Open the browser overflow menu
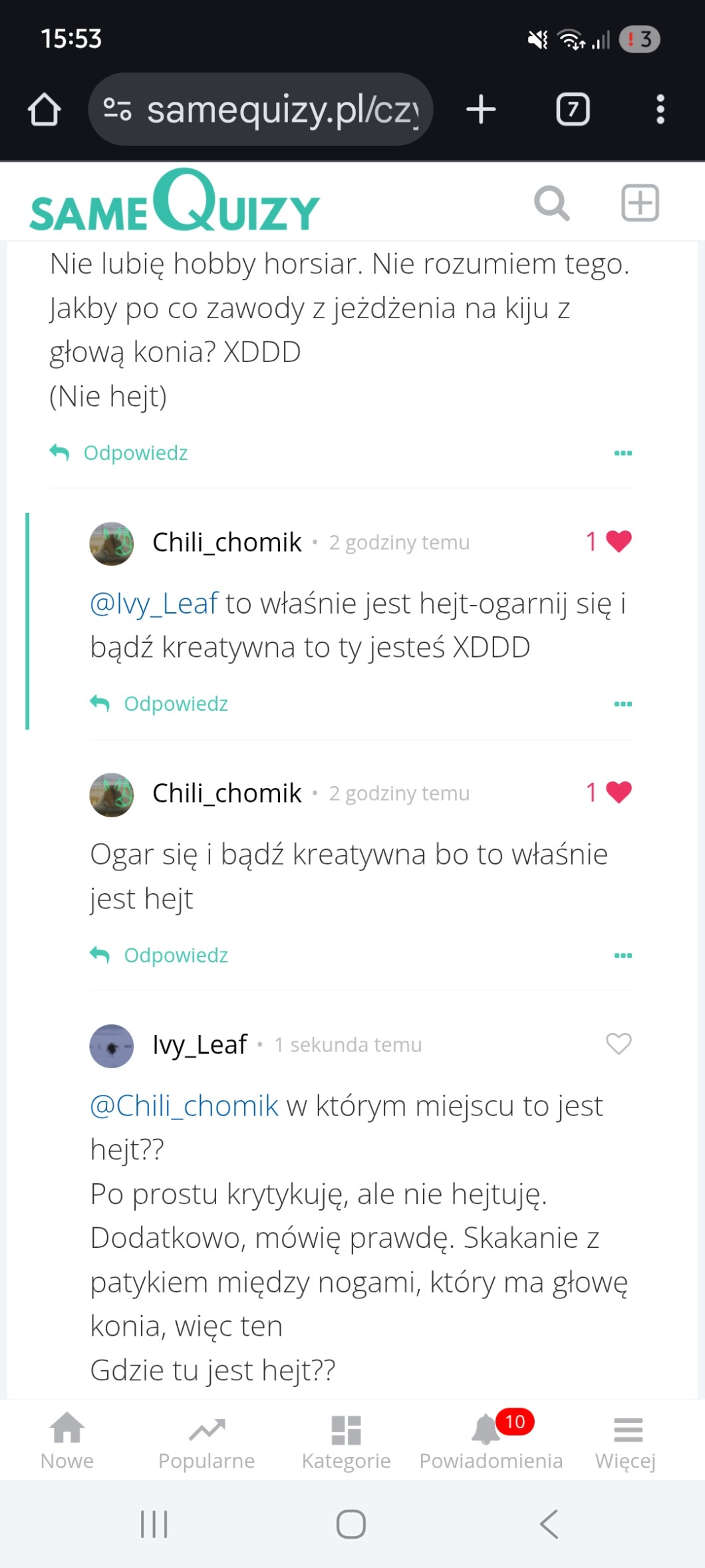The width and height of the screenshot is (705, 1568). point(660,109)
